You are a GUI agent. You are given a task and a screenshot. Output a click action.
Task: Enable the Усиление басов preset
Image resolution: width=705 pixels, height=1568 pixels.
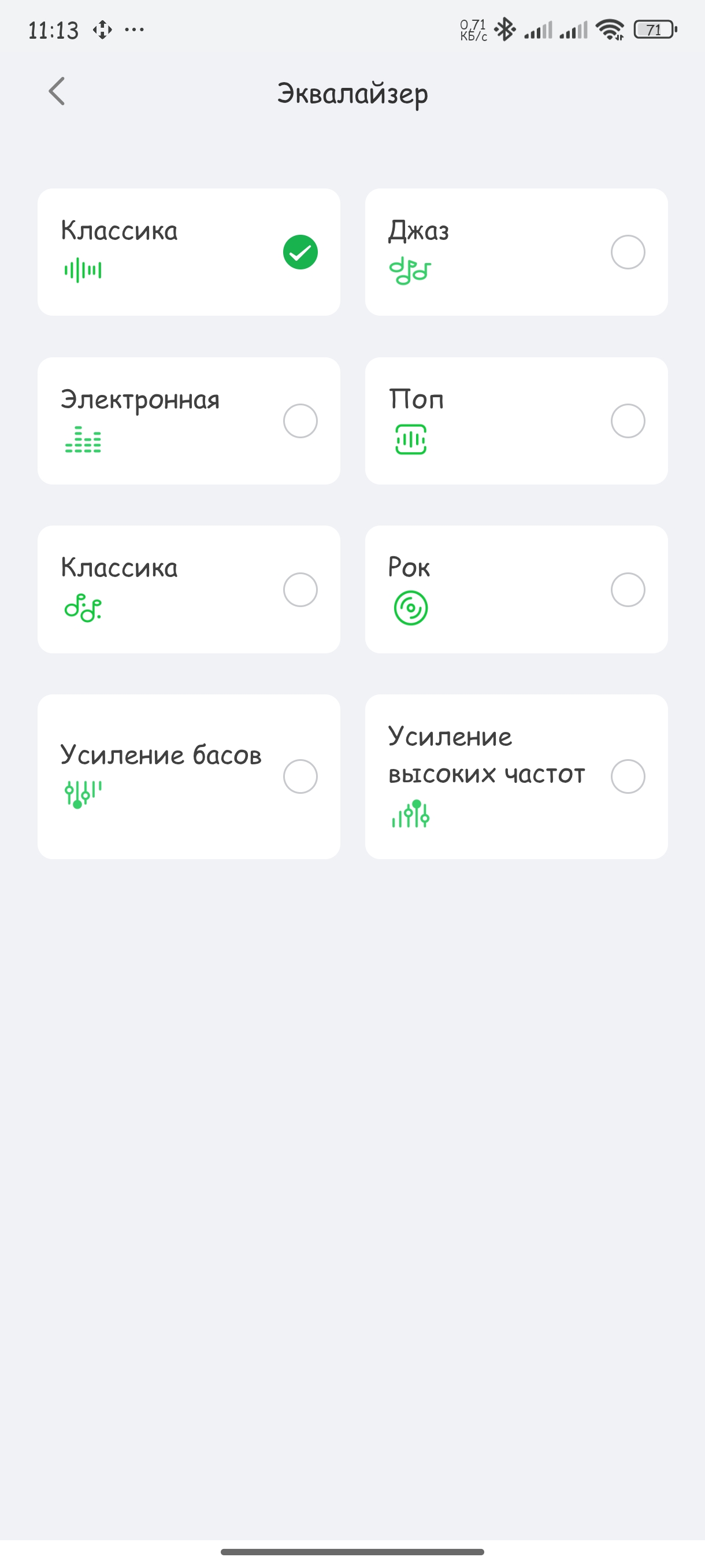tap(300, 776)
